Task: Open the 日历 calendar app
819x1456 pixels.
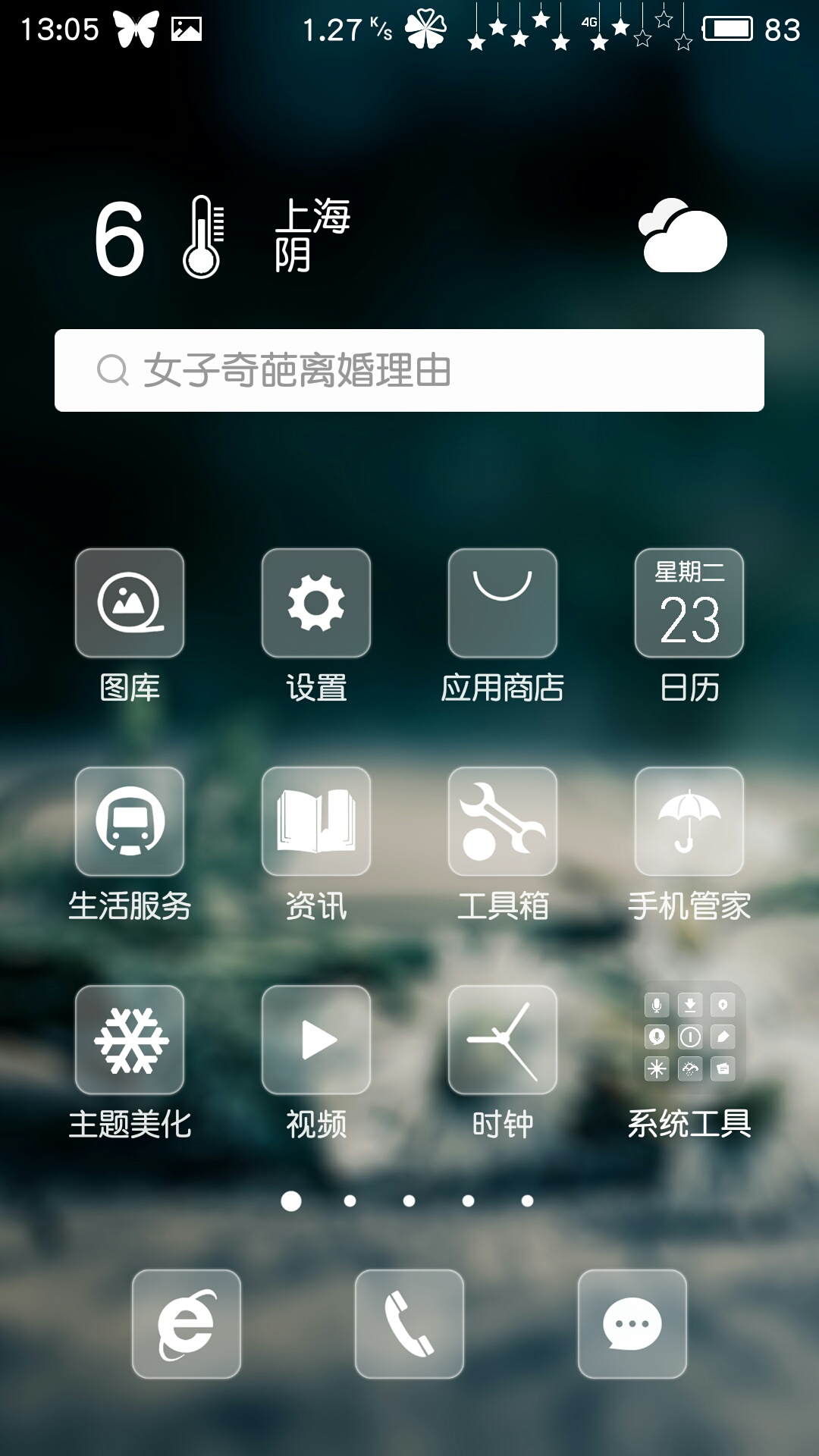Action: (689, 603)
